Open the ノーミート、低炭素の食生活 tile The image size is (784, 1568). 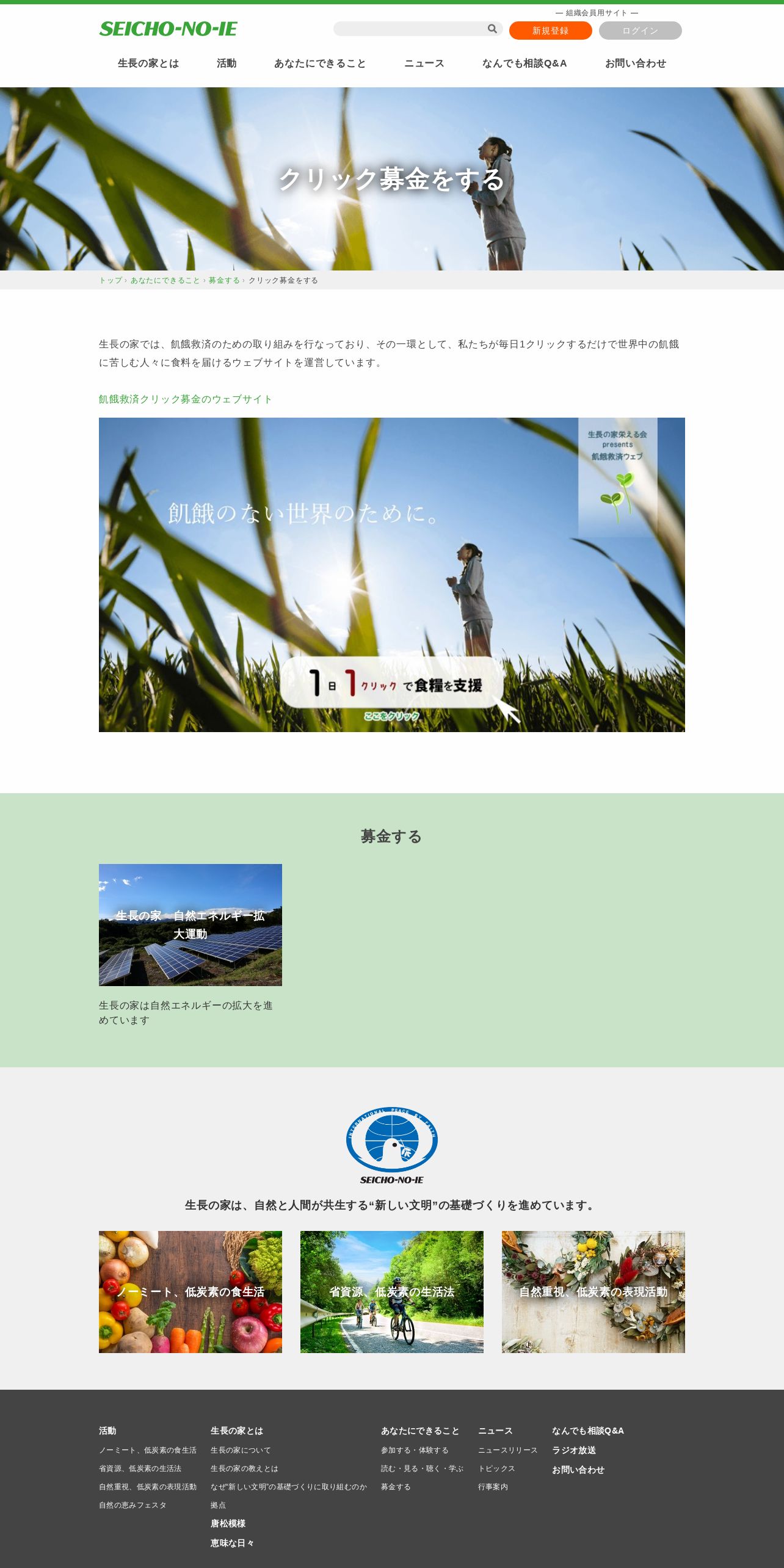tap(191, 1291)
